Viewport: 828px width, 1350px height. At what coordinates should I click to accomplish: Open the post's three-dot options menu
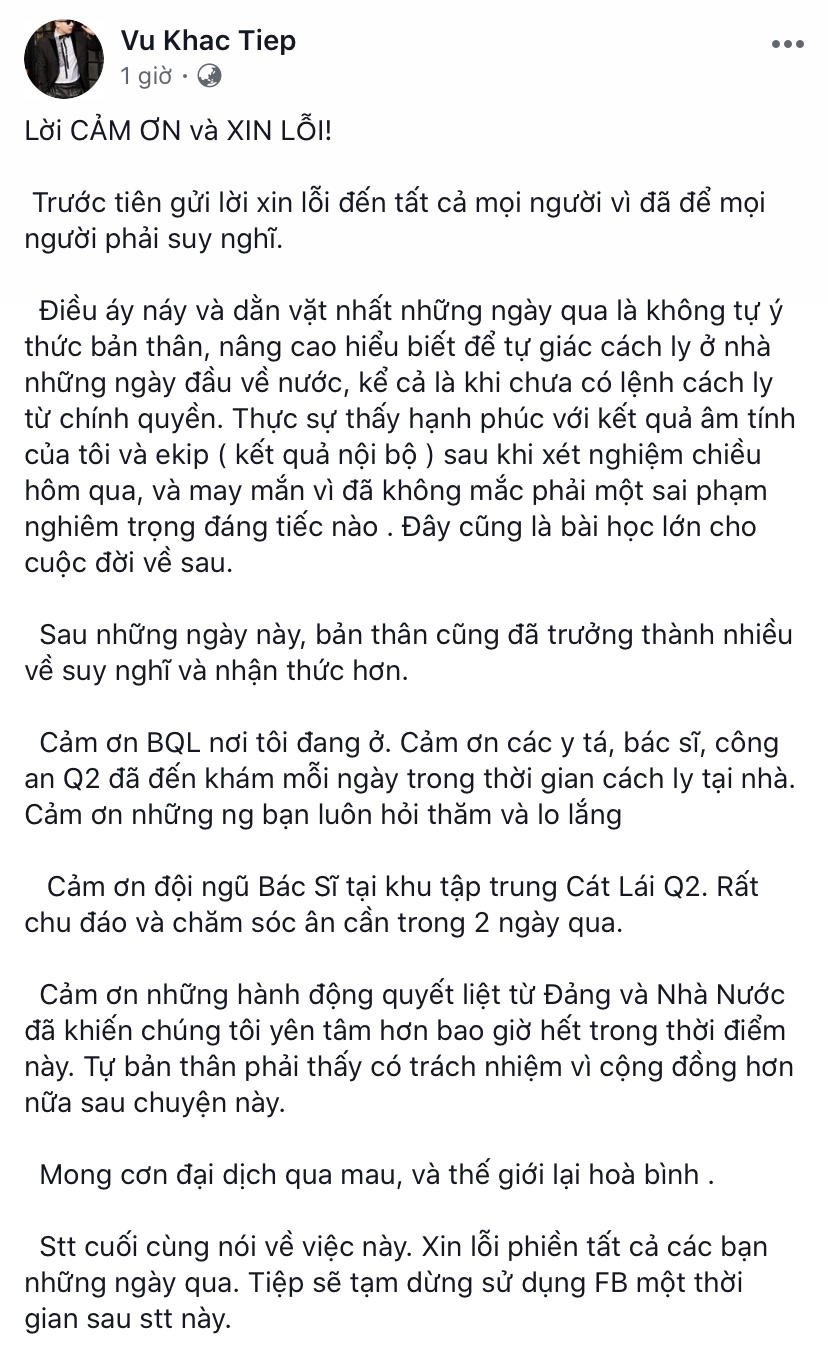point(788,45)
